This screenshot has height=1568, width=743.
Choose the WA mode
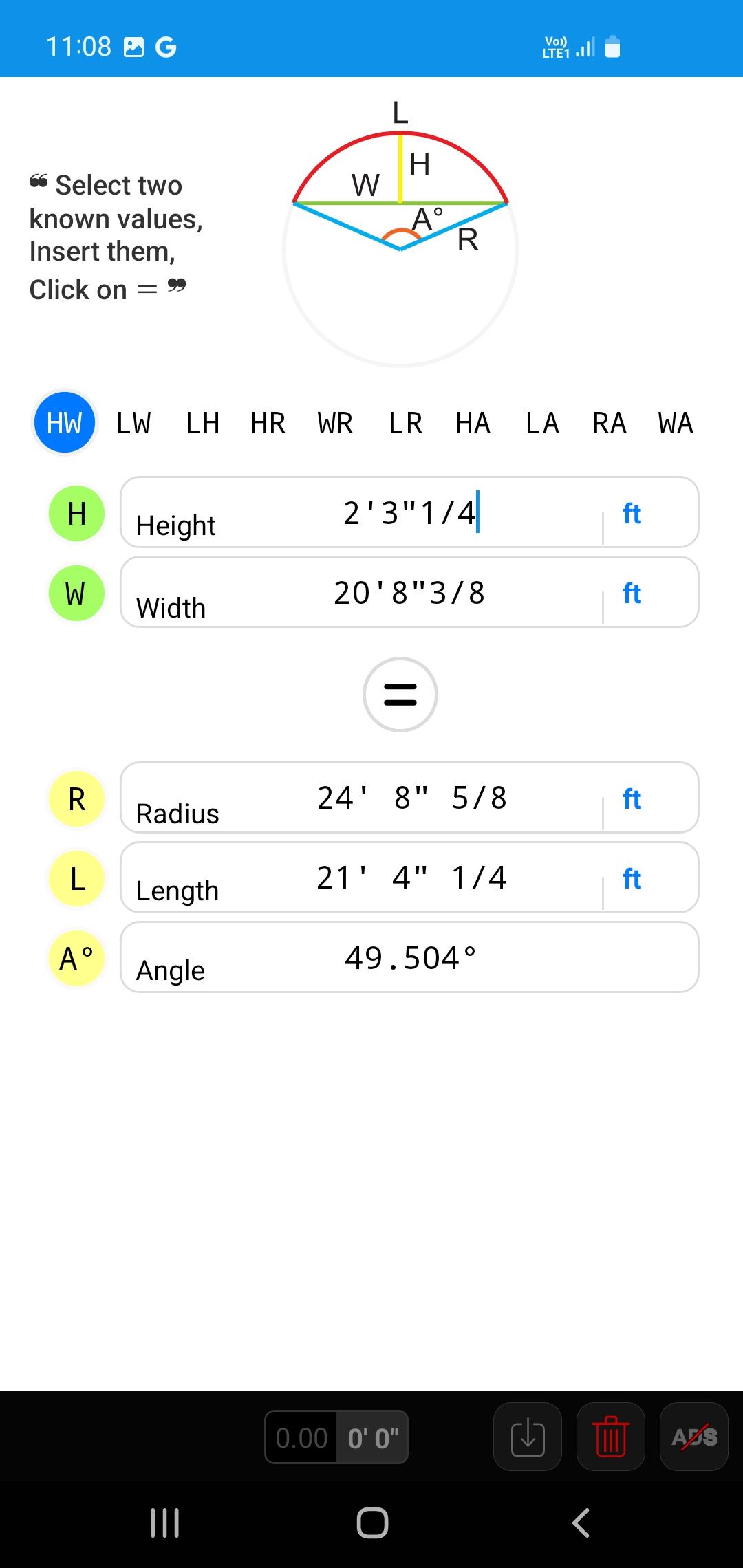[676, 423]
